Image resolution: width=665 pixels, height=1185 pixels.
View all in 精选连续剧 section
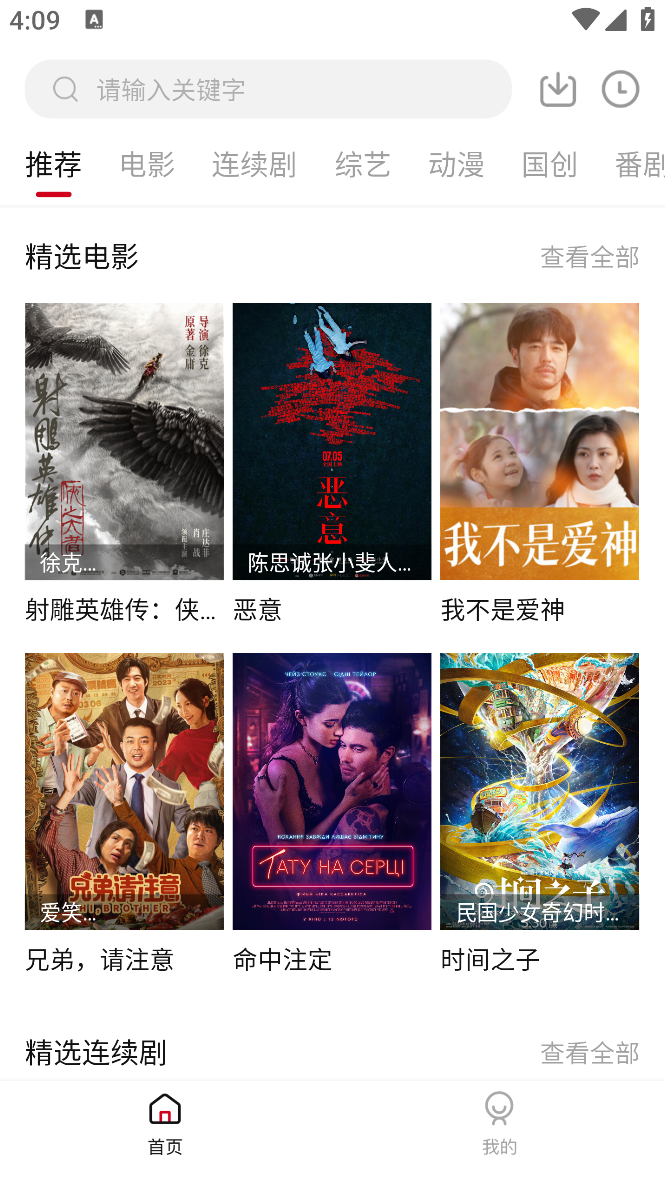(x=589, y=1052)
